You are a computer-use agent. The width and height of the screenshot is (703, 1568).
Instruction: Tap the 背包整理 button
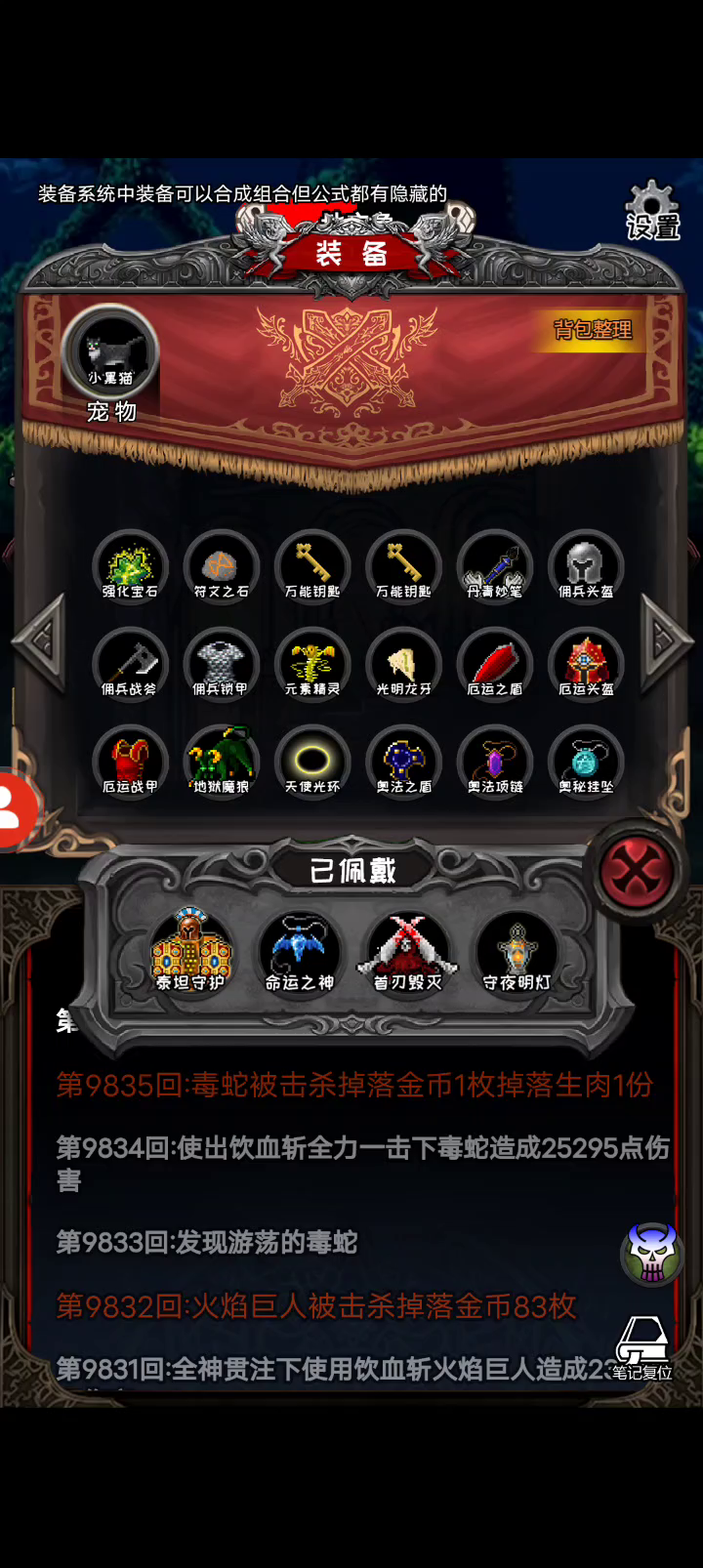click(593, 330)
